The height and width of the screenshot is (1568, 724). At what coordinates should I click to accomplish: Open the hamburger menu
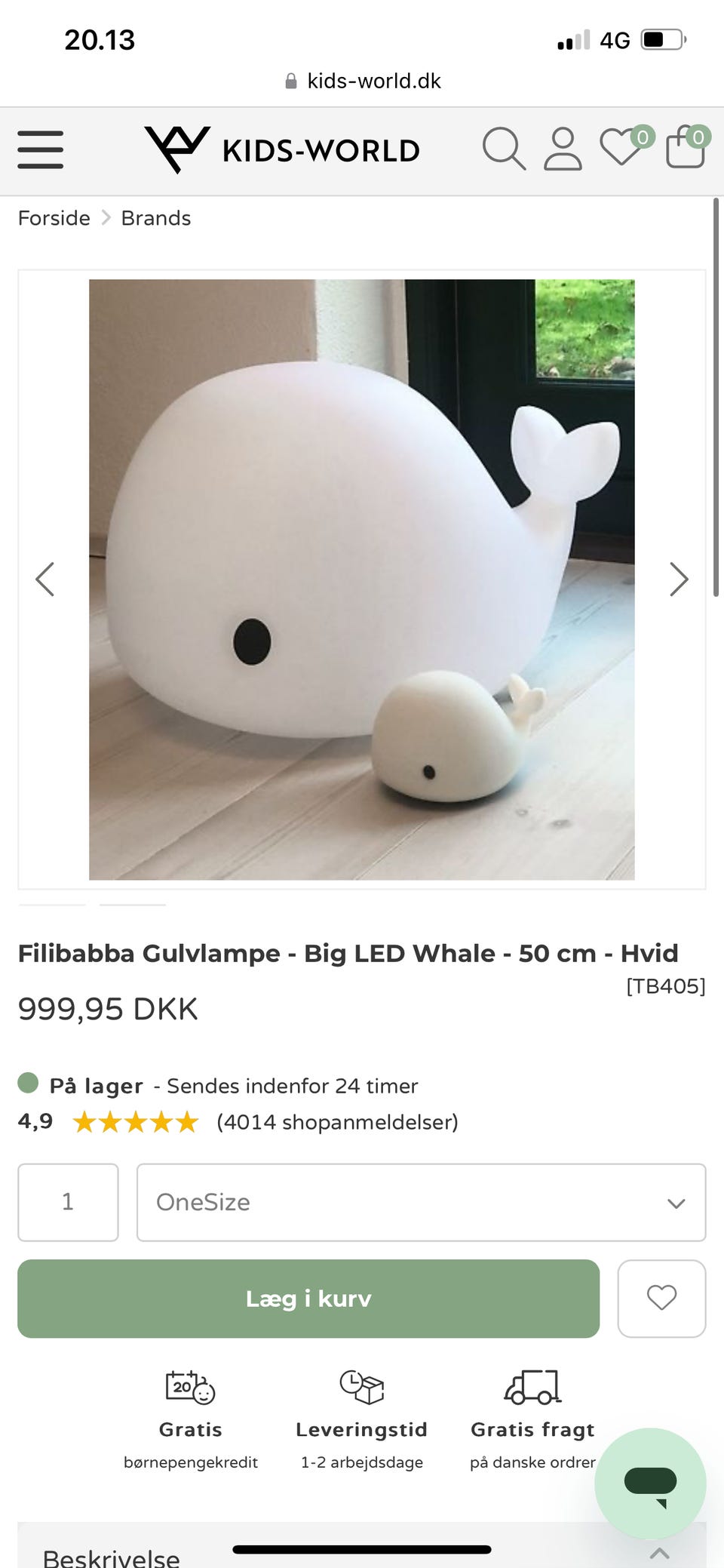click(x=41, y=149)
